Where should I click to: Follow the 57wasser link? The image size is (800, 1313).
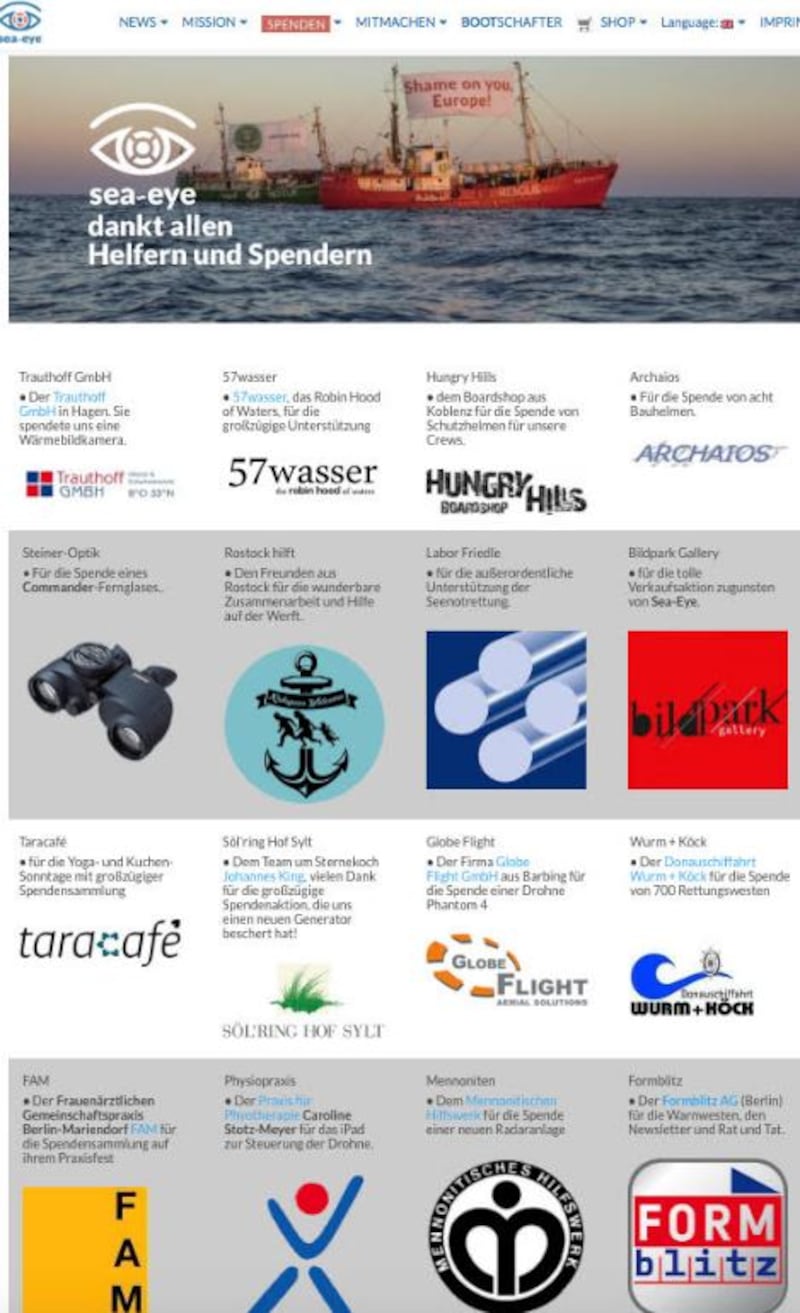260,397
